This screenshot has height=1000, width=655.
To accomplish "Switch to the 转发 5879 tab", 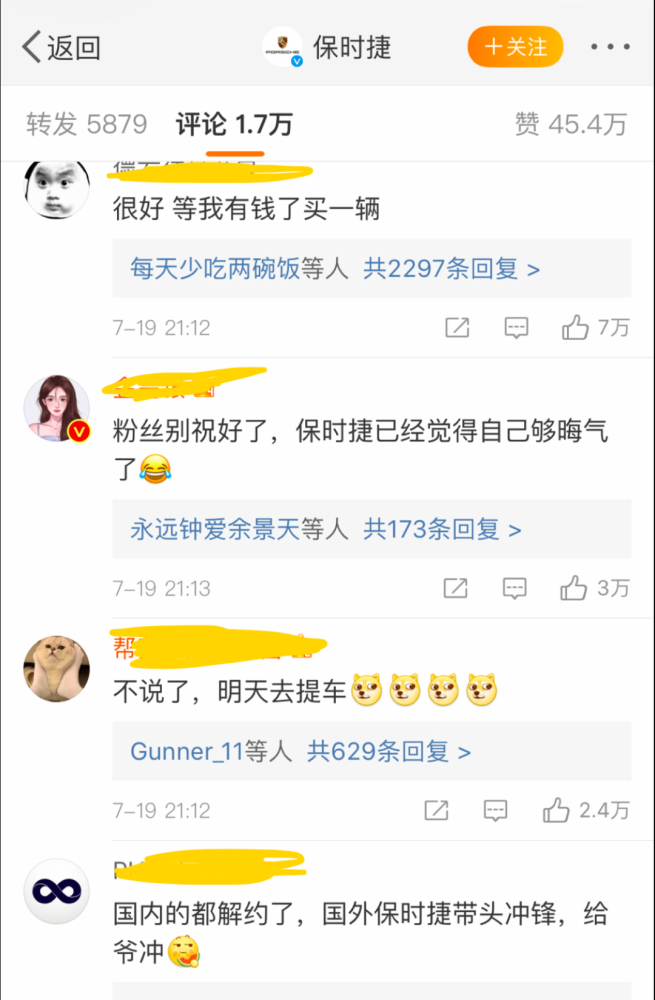I will [x=86, y=124].
